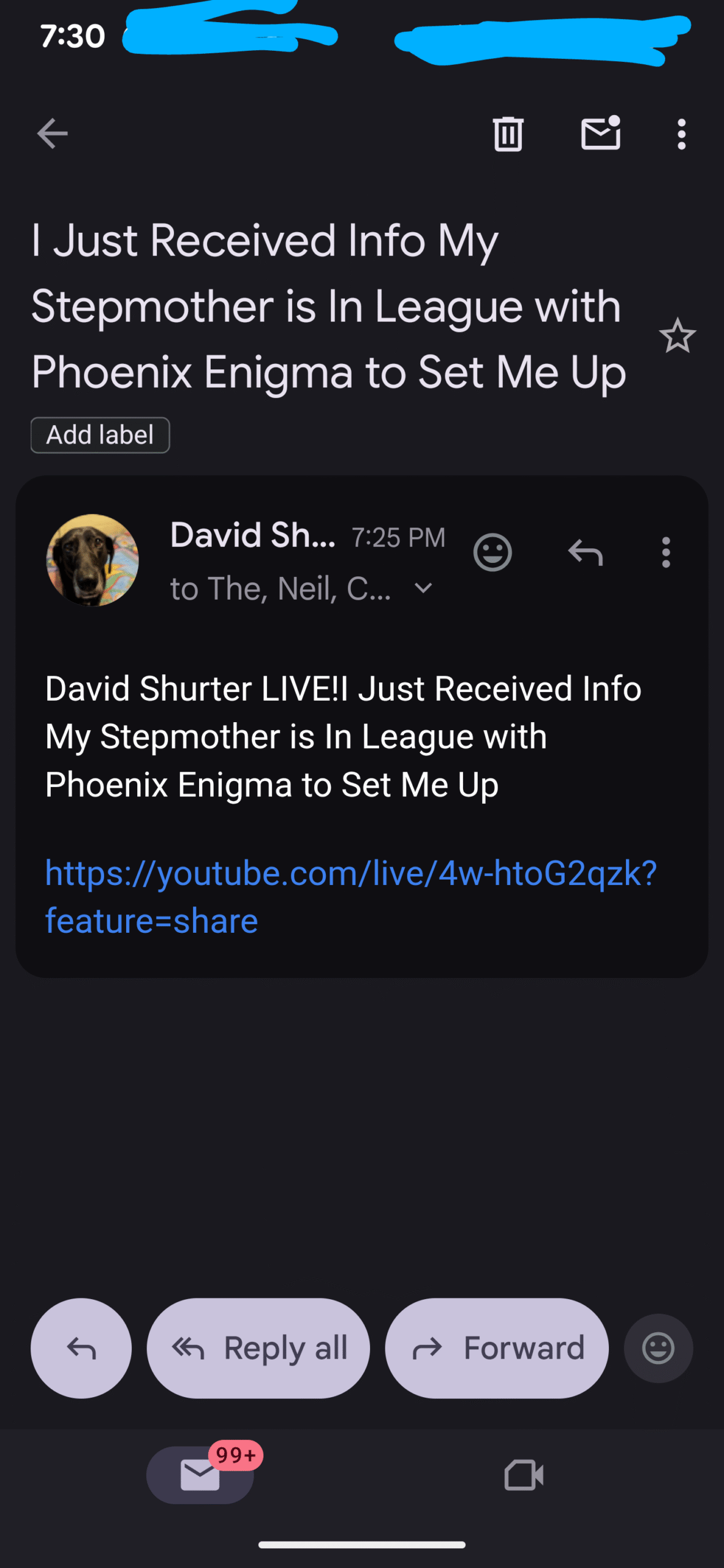Switch to the Meet video tab

coord(524,1474)
